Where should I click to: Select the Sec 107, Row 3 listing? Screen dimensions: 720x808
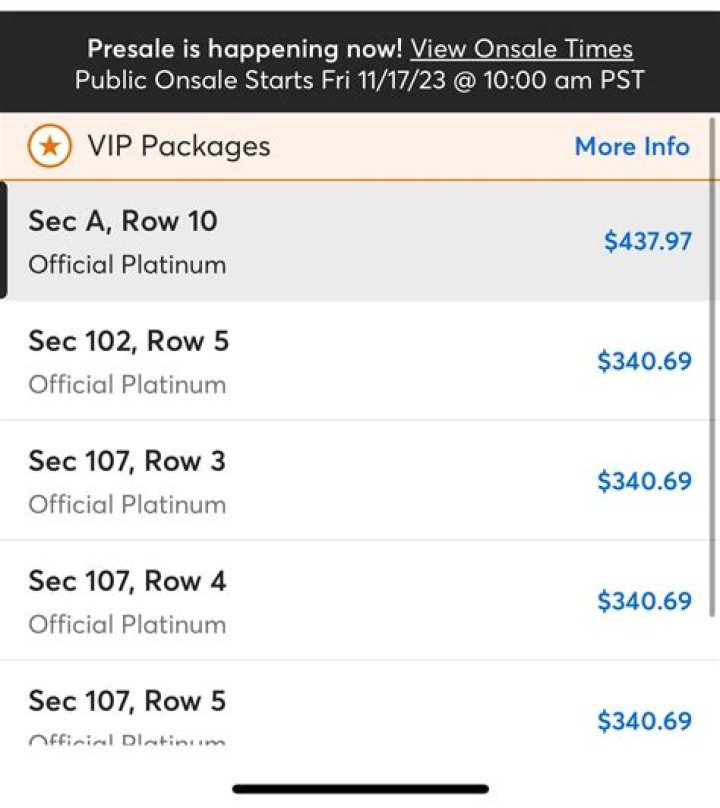(x=300, y=480)
